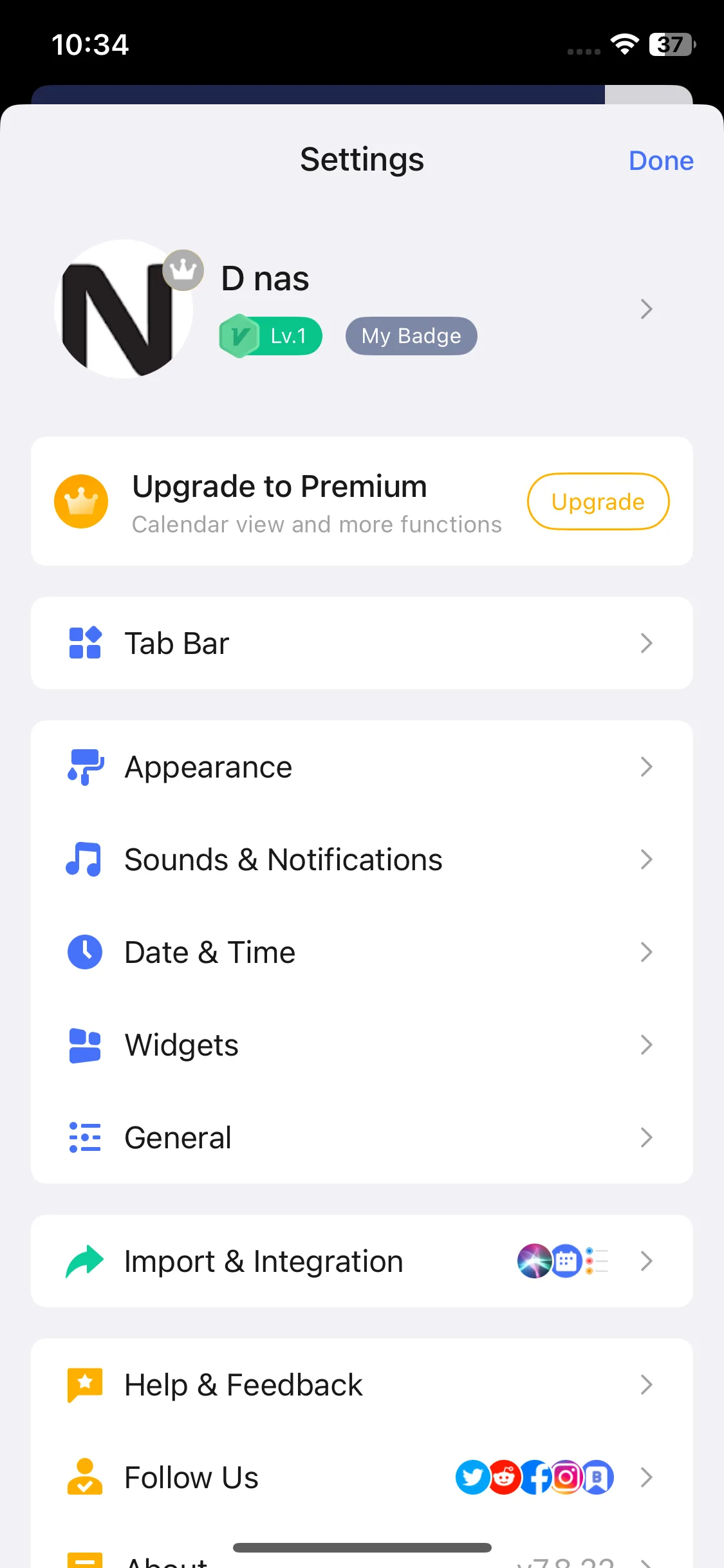
Task: Tap Done to close Settings
Action: click(x=660, y=161)
